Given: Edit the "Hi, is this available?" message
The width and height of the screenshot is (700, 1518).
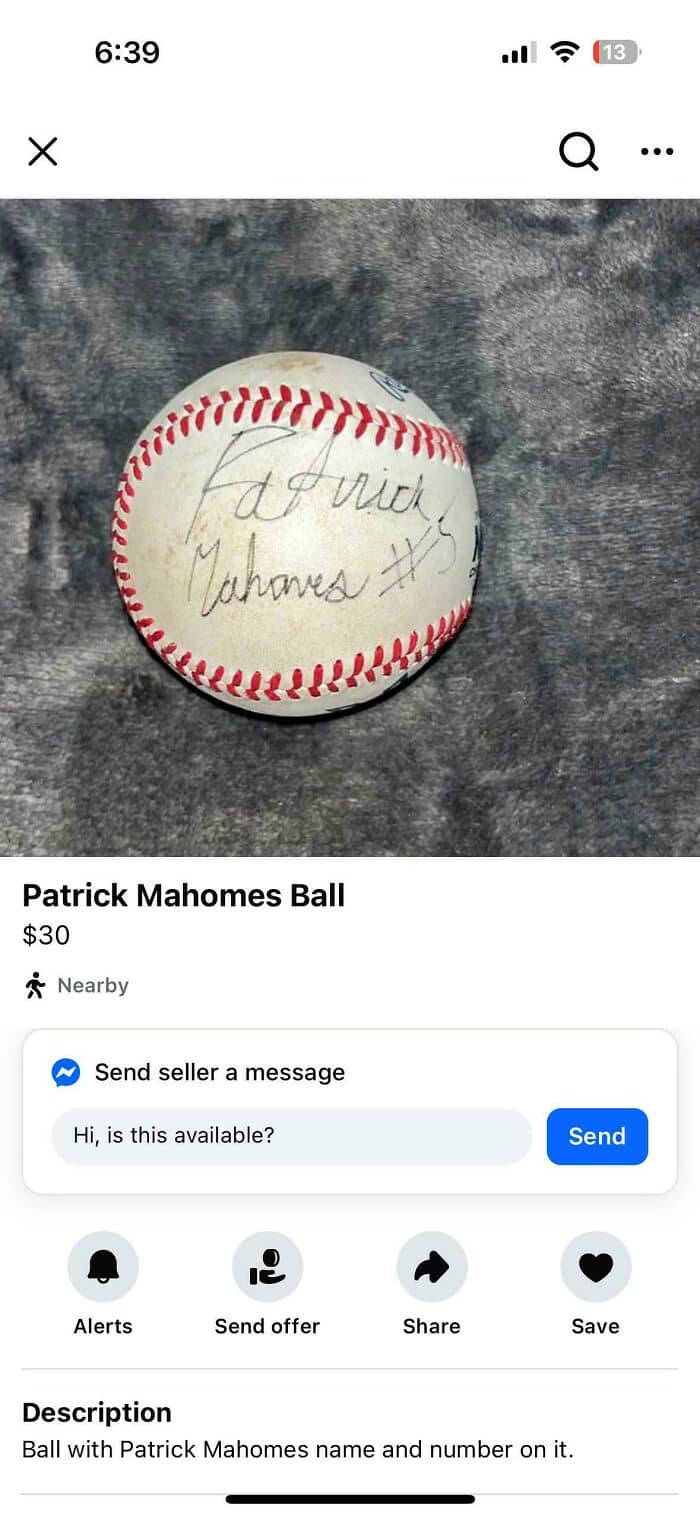Looking at the screenshot, I should [291, 1136].
